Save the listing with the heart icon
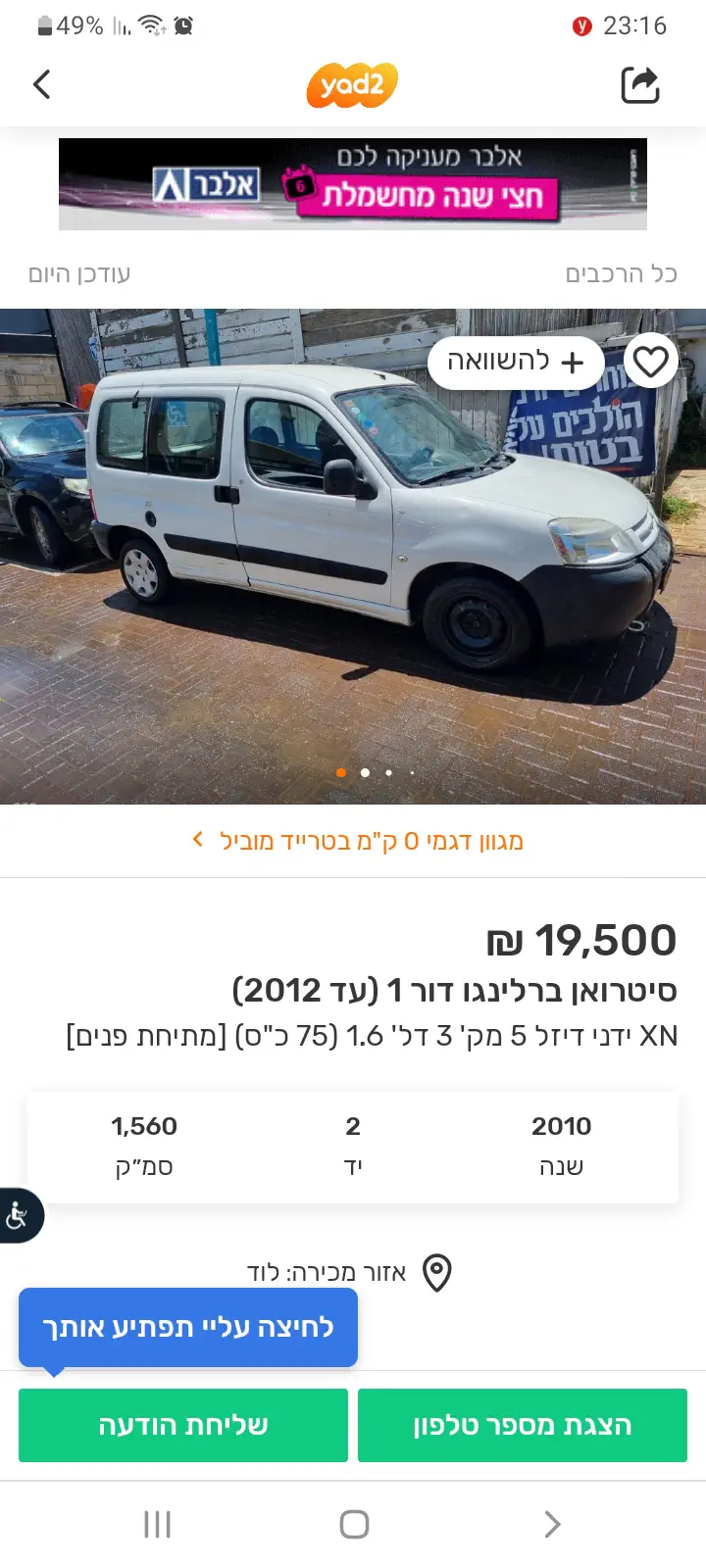706x1568 pixels. click(650, 363)
